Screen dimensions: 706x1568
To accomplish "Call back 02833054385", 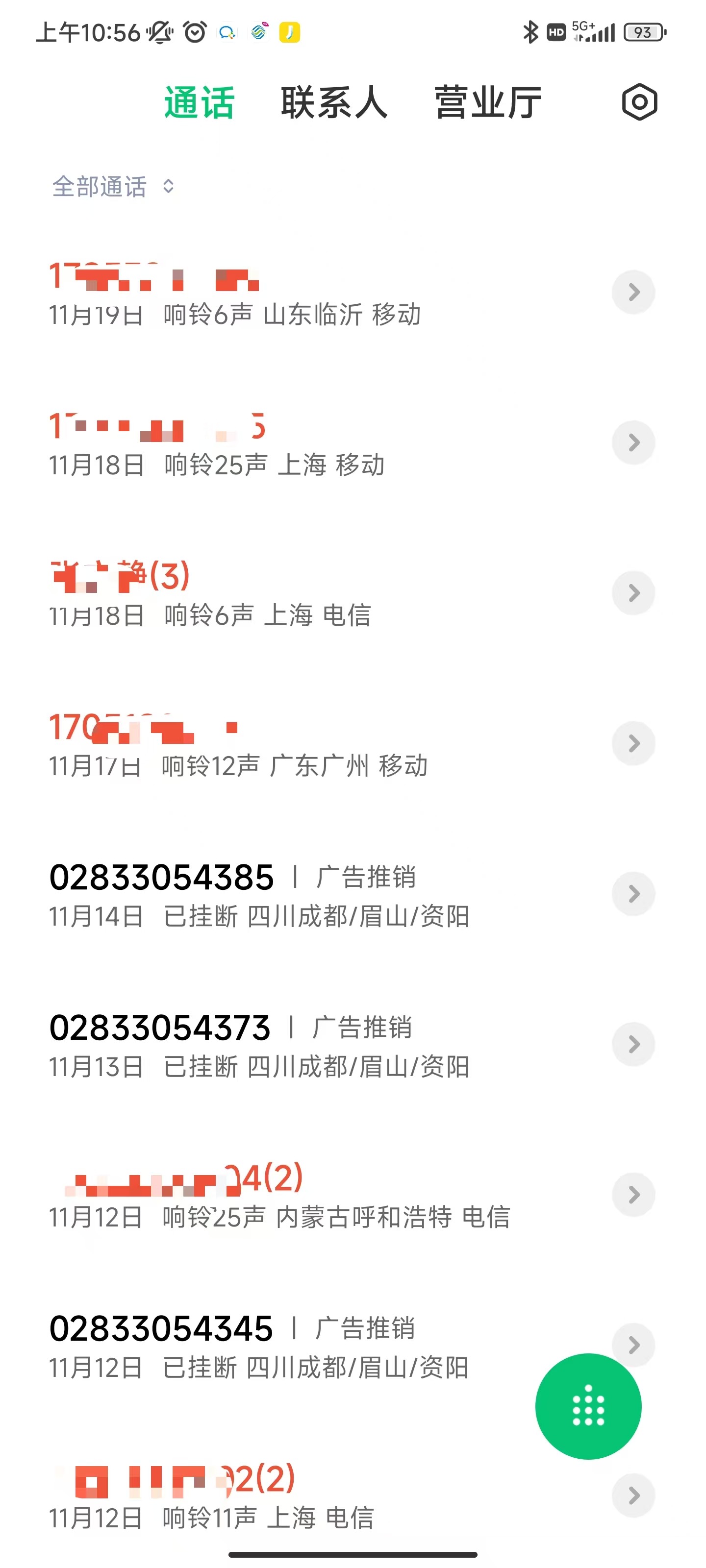I will point(161,878).
